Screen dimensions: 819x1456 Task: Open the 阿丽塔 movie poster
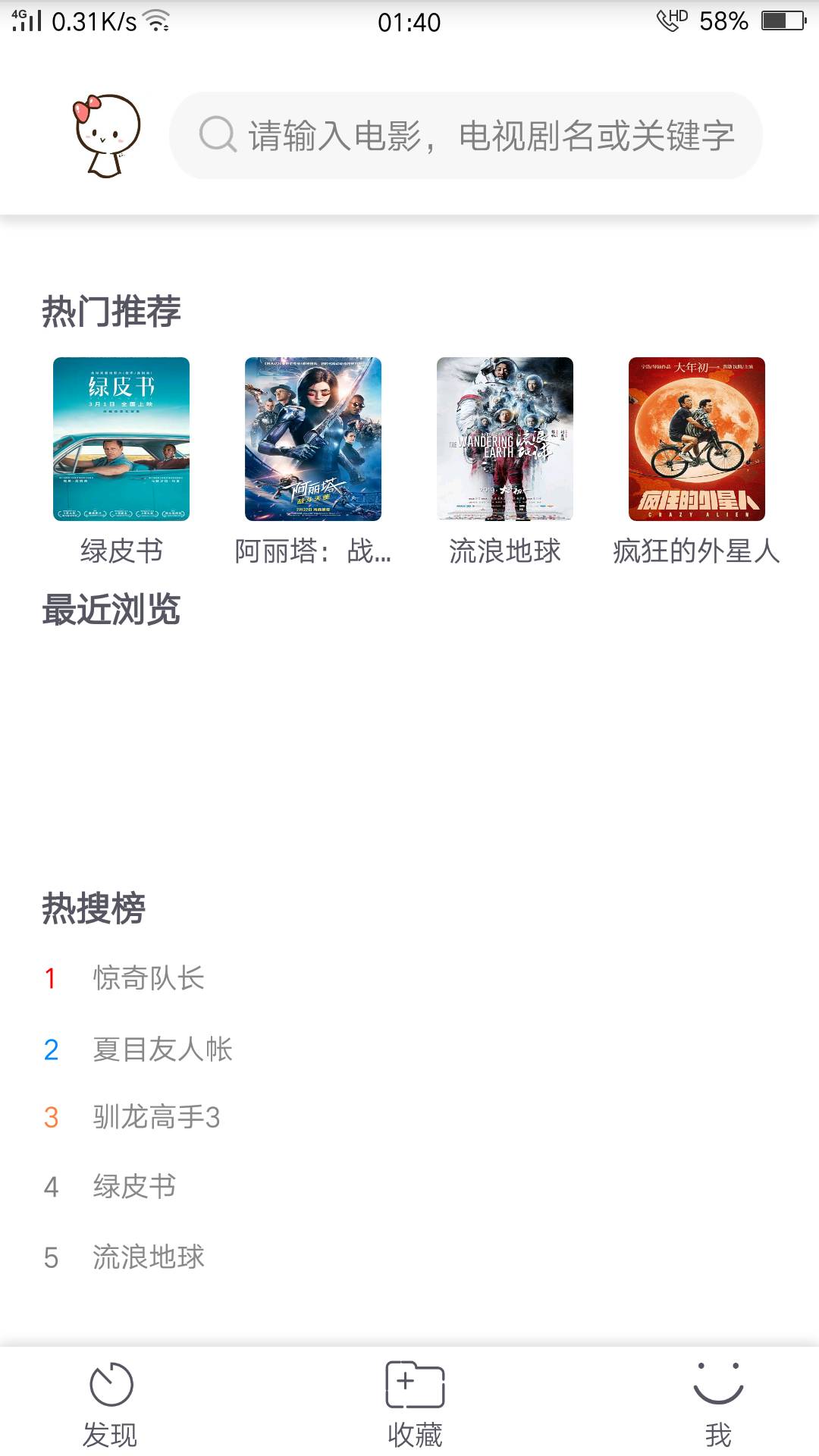(x=313, y=439)
